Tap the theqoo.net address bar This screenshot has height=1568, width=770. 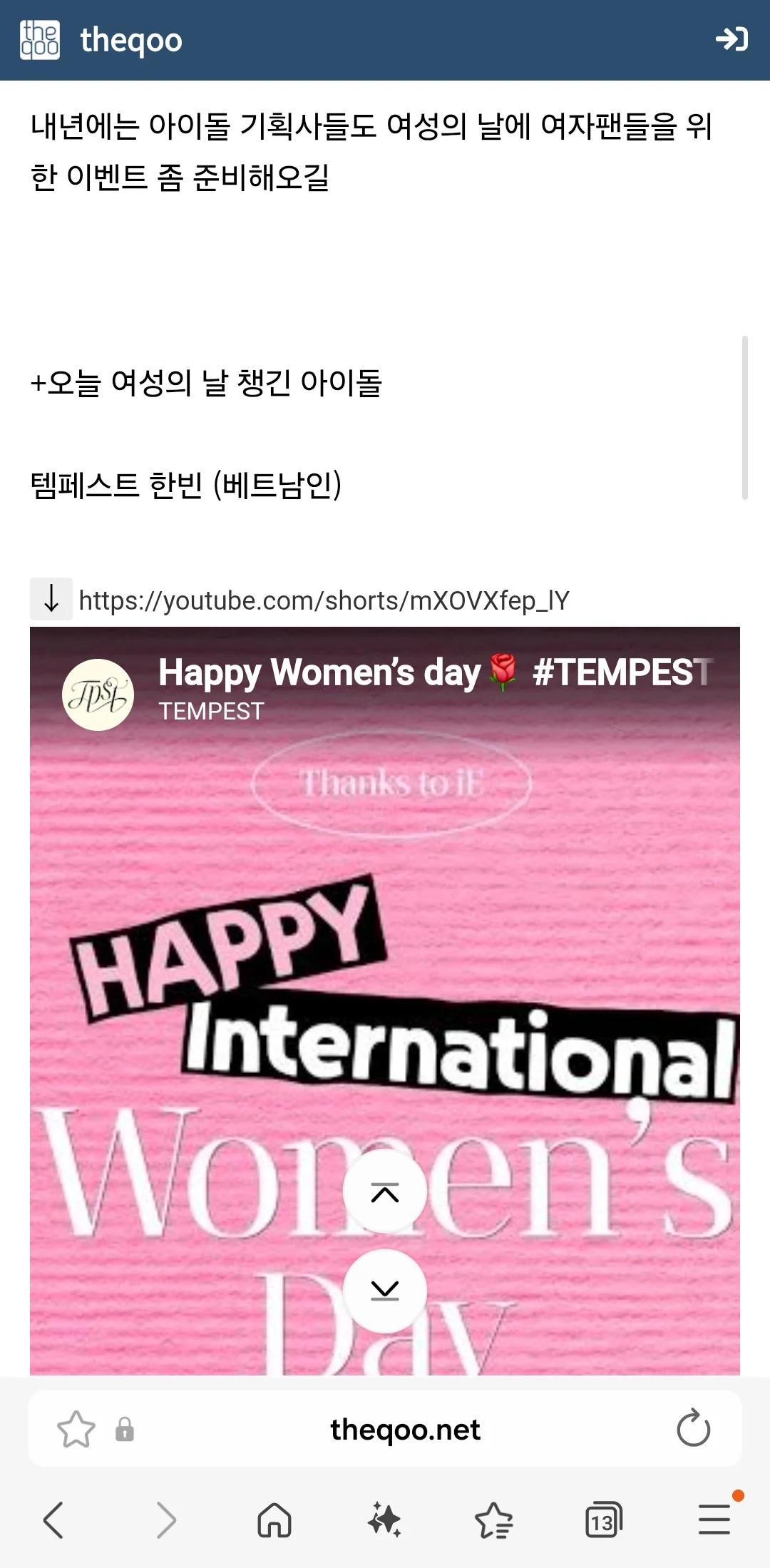(x=405, y=1429)
